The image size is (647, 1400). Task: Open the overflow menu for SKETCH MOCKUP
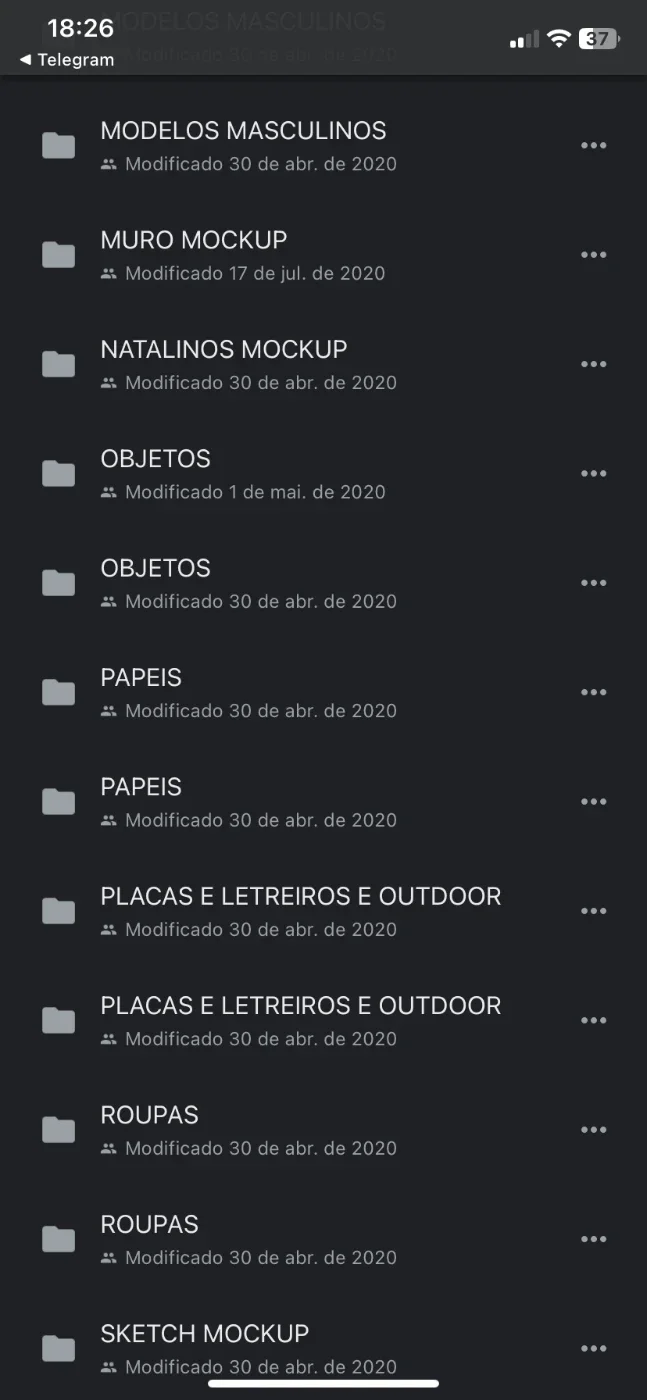point(594,1349)
